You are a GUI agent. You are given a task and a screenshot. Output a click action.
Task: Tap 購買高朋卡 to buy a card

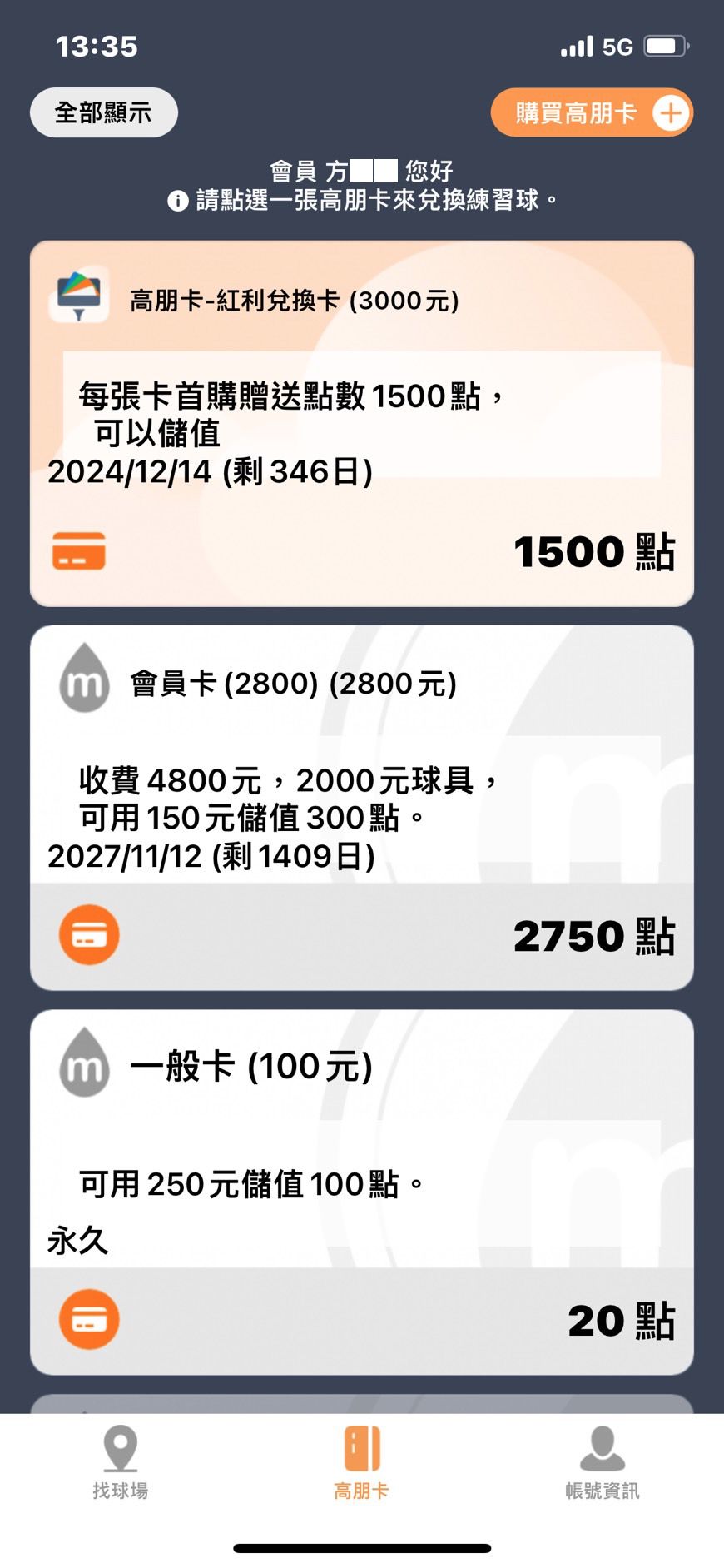tap(592, 112)
